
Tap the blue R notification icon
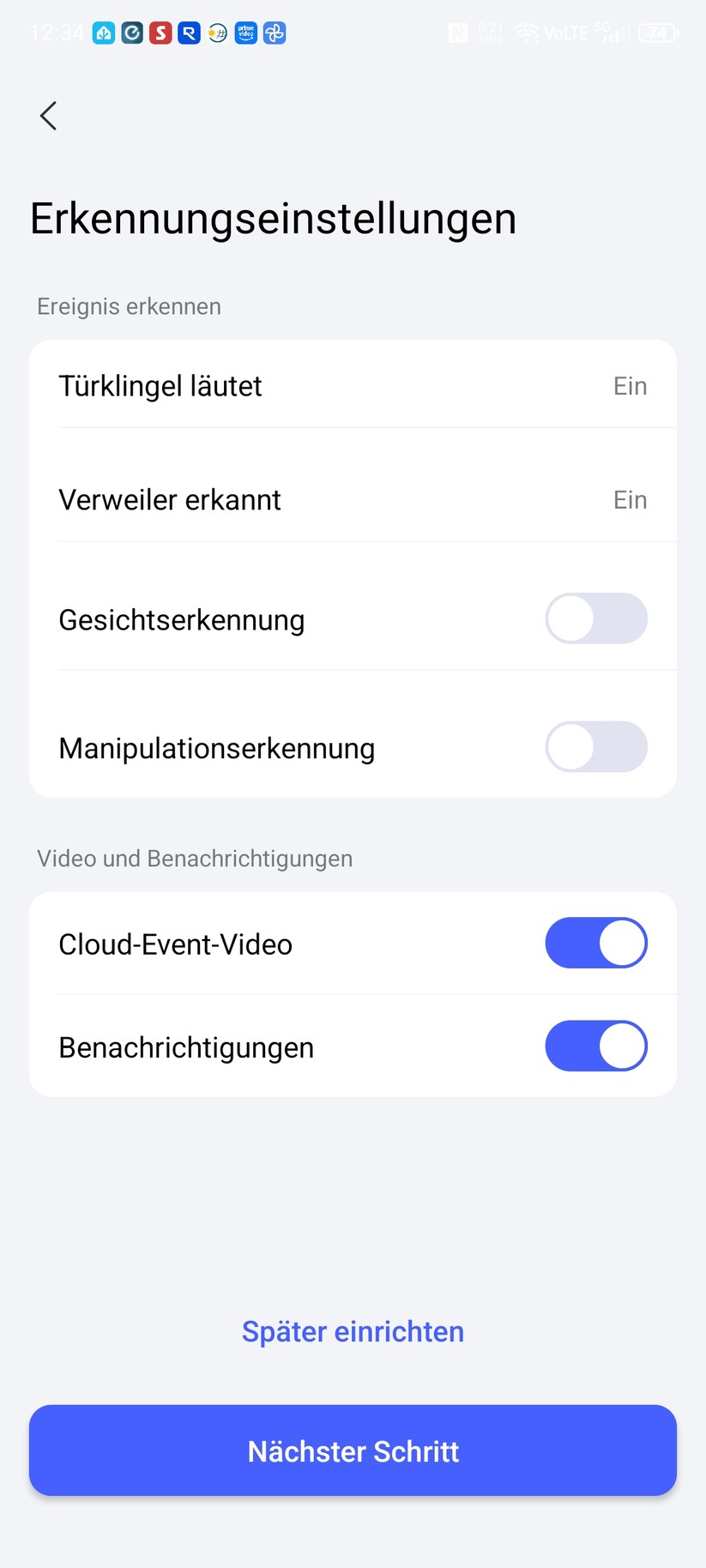(x=188, y=33)
